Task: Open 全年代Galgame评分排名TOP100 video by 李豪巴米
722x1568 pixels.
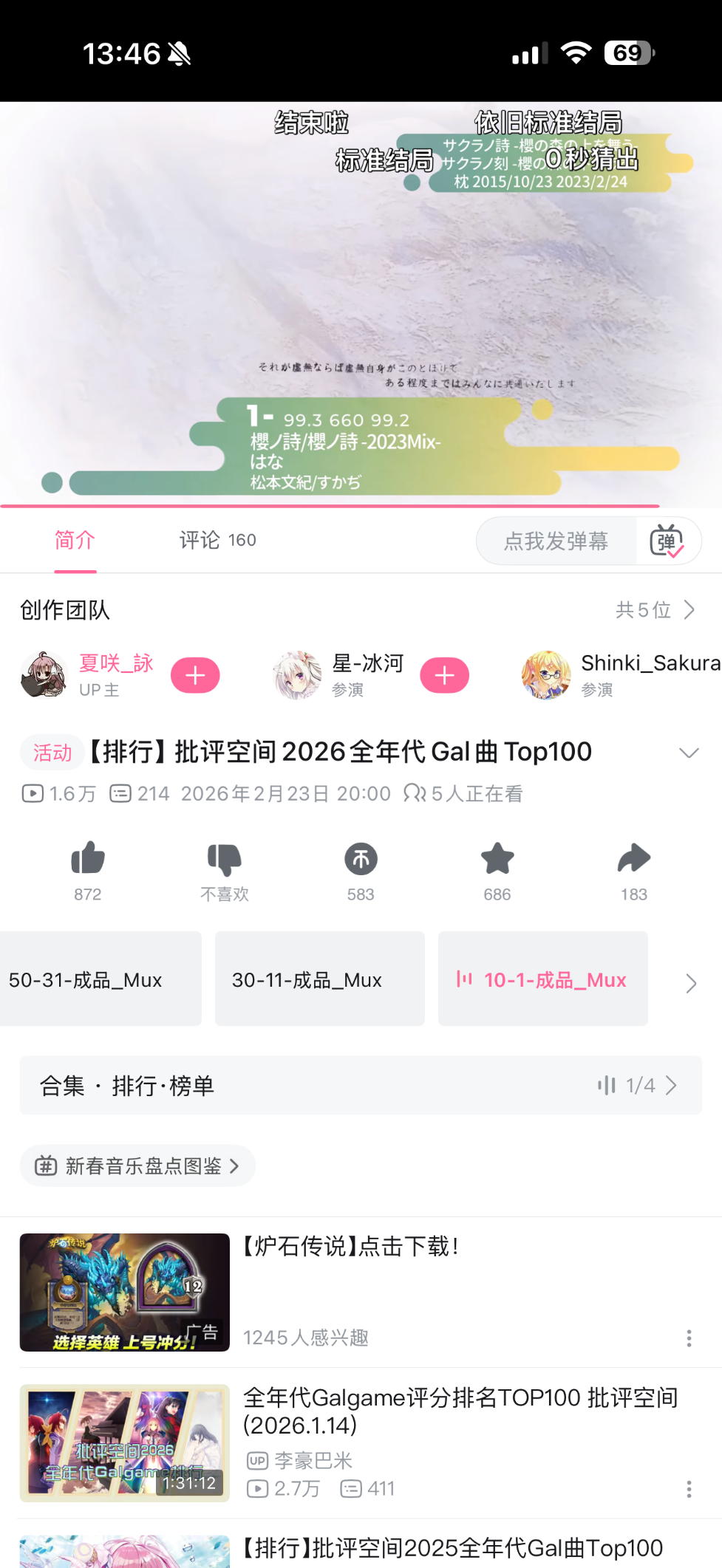Action: (460, 1411)
